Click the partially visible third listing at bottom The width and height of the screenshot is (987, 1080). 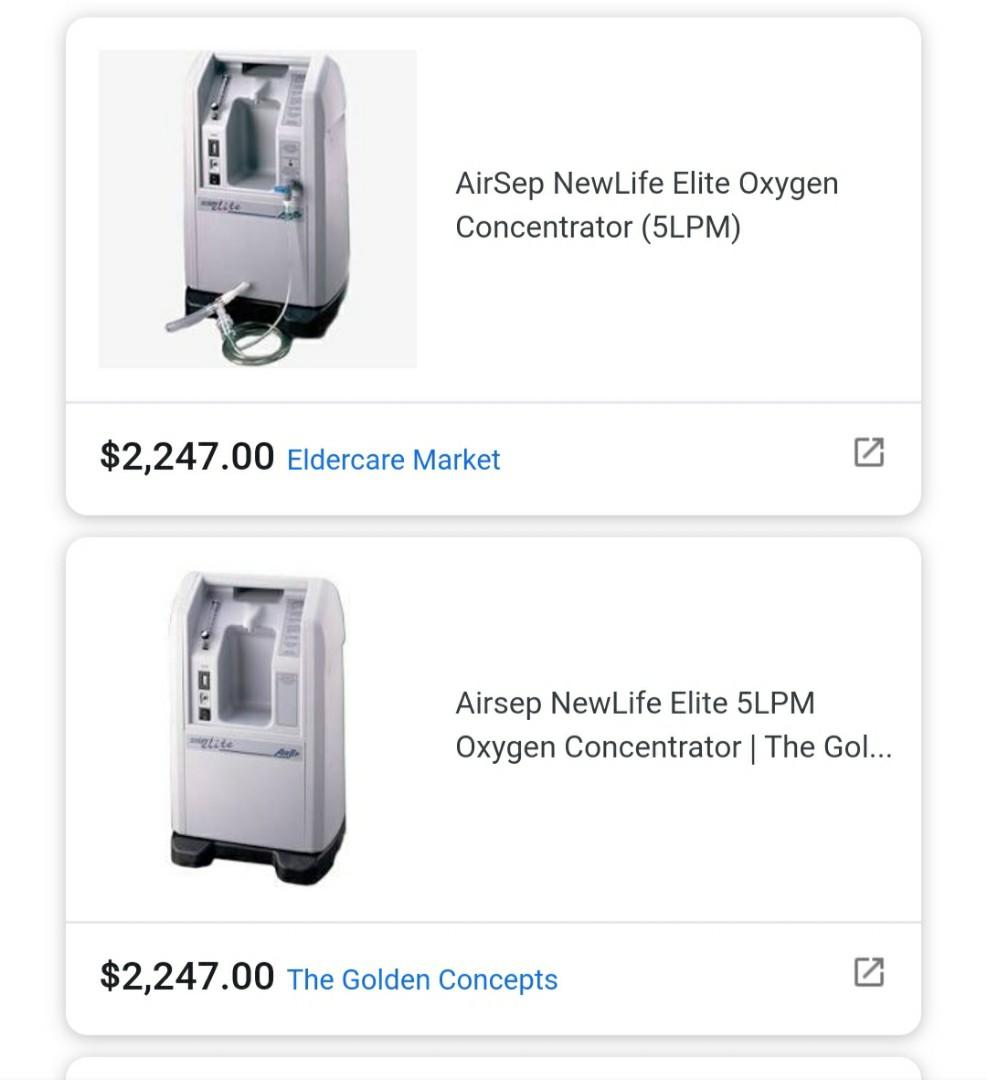tap(493, 1070)
